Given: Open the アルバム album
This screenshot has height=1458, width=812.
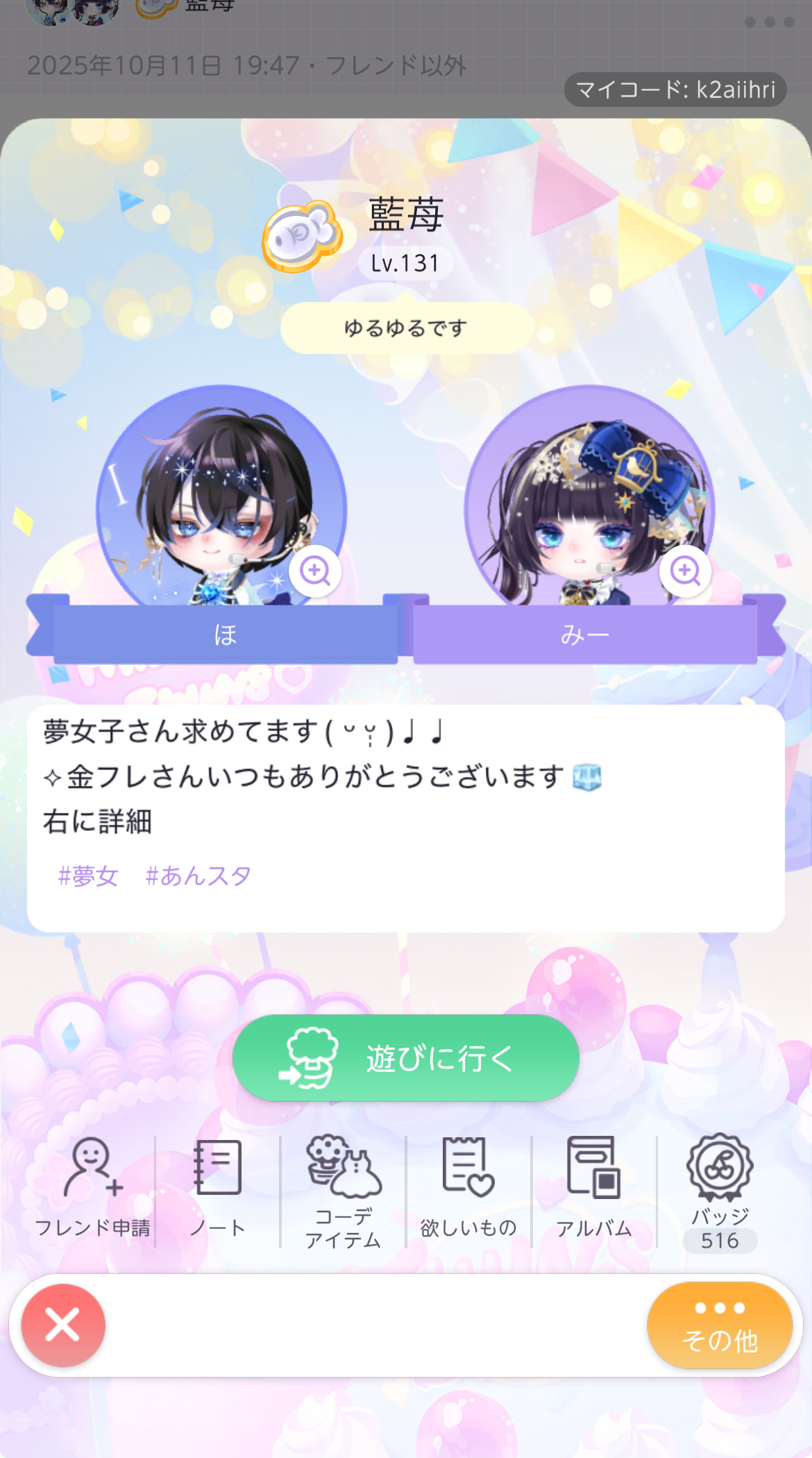Looking at the screenshot, I should click(594, 1188).
